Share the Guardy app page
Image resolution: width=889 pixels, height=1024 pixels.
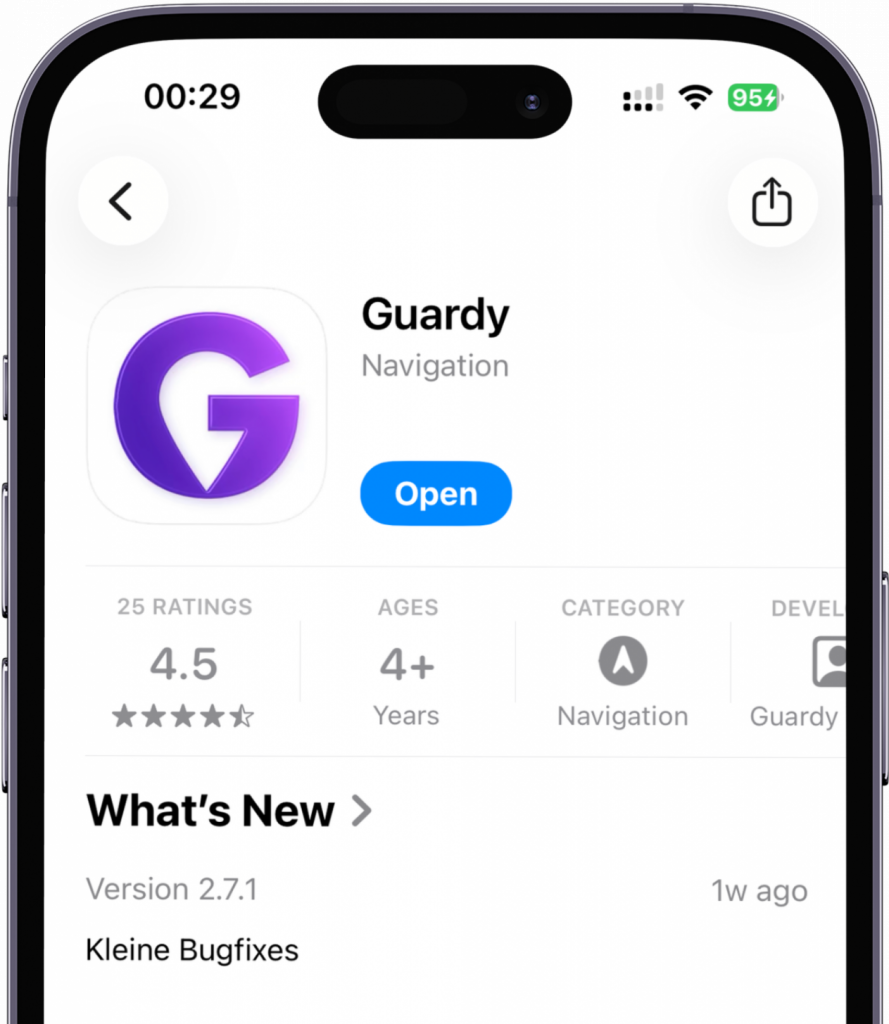(772, 202)
